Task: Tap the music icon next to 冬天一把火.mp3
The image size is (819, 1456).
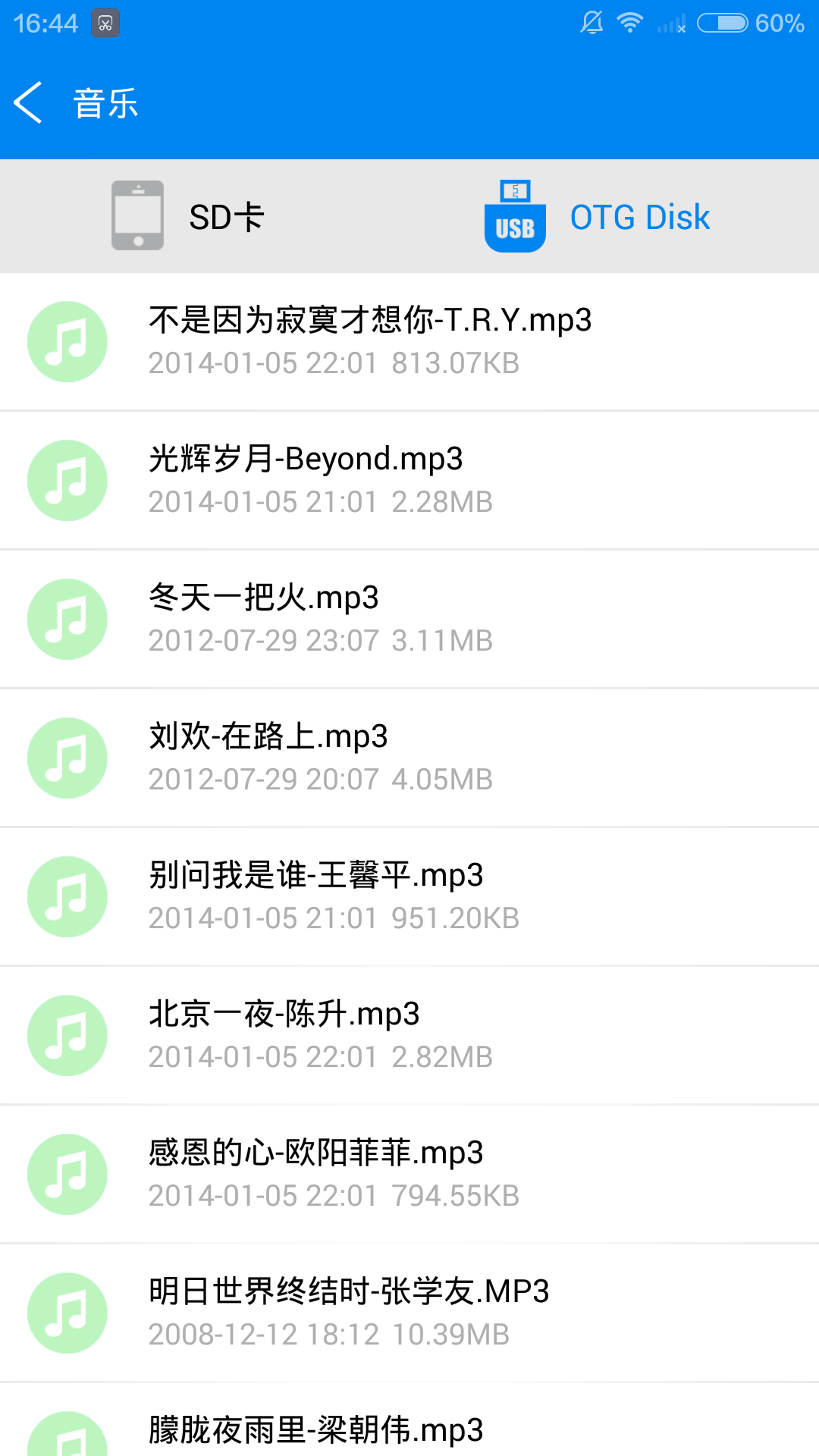Action: [67, 619]
